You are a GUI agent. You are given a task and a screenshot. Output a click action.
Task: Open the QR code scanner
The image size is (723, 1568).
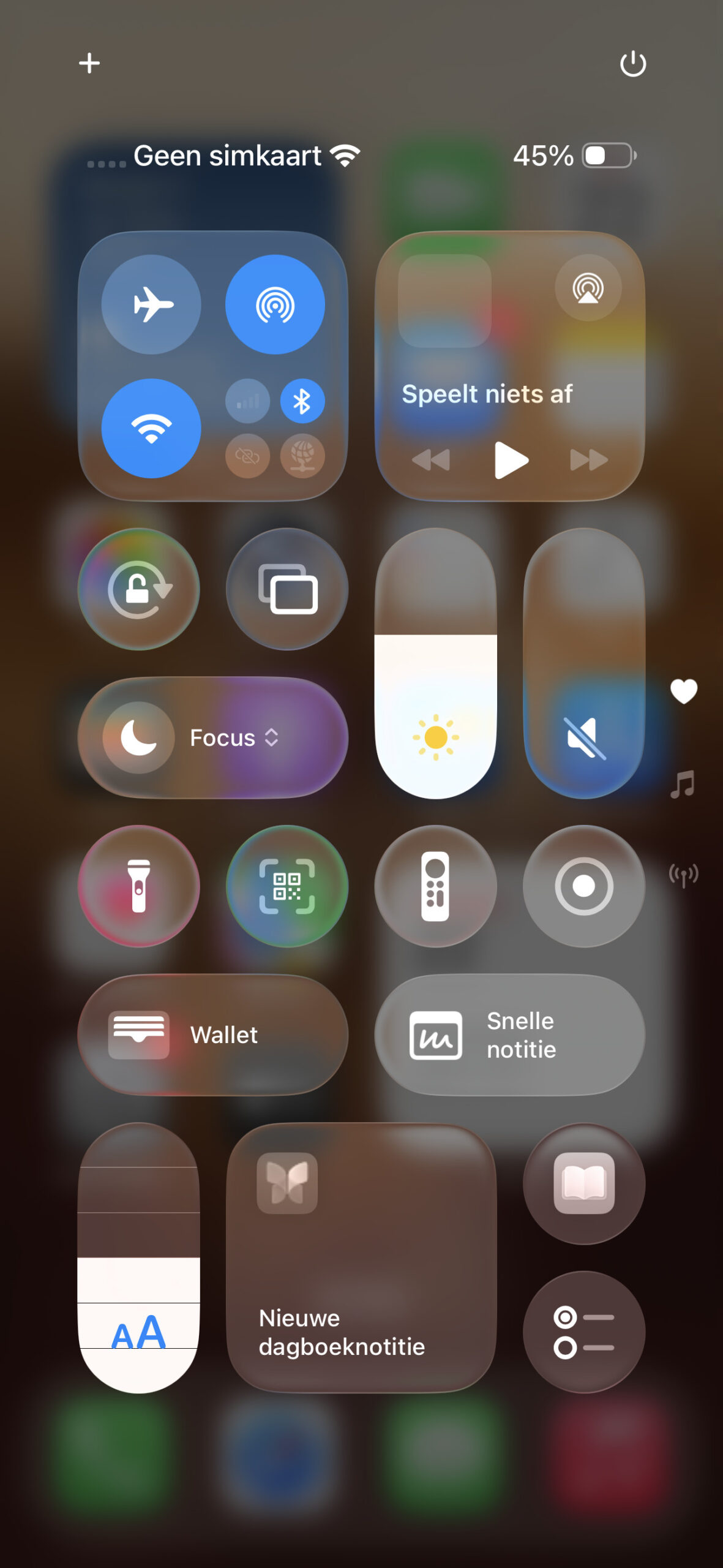(x=287, y=886)
